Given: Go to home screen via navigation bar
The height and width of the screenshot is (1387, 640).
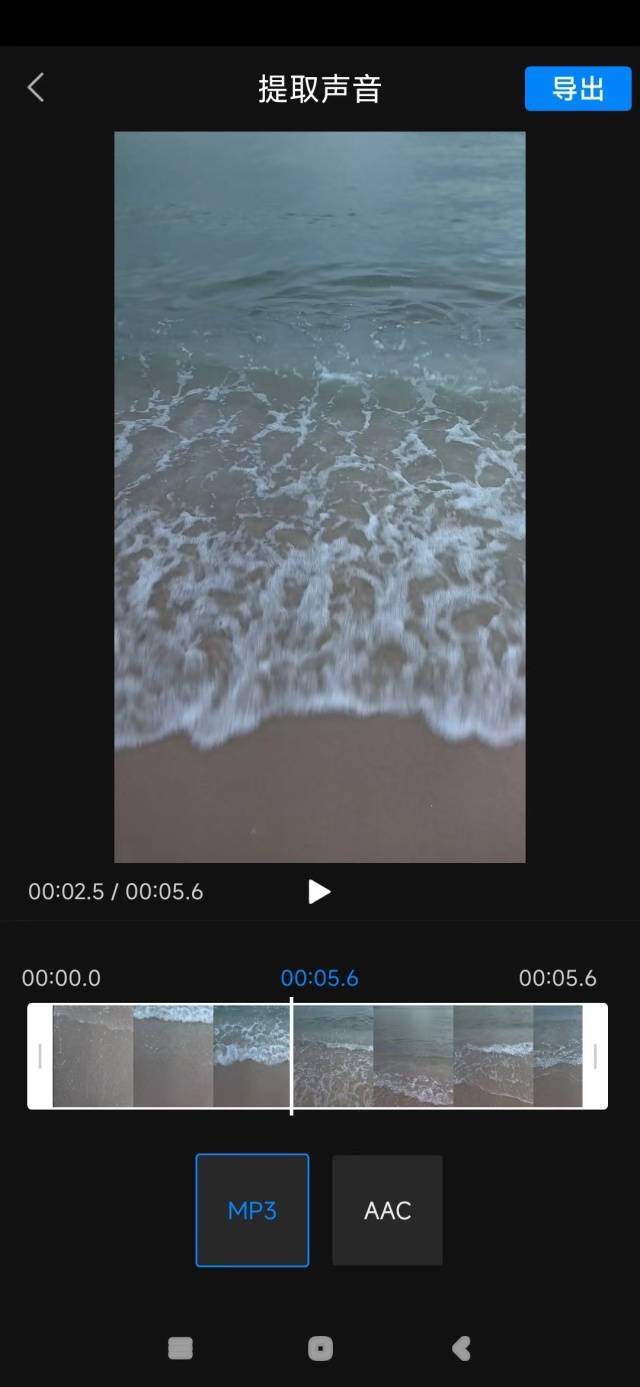Looking at the screenshot, I should point(320,1348).
